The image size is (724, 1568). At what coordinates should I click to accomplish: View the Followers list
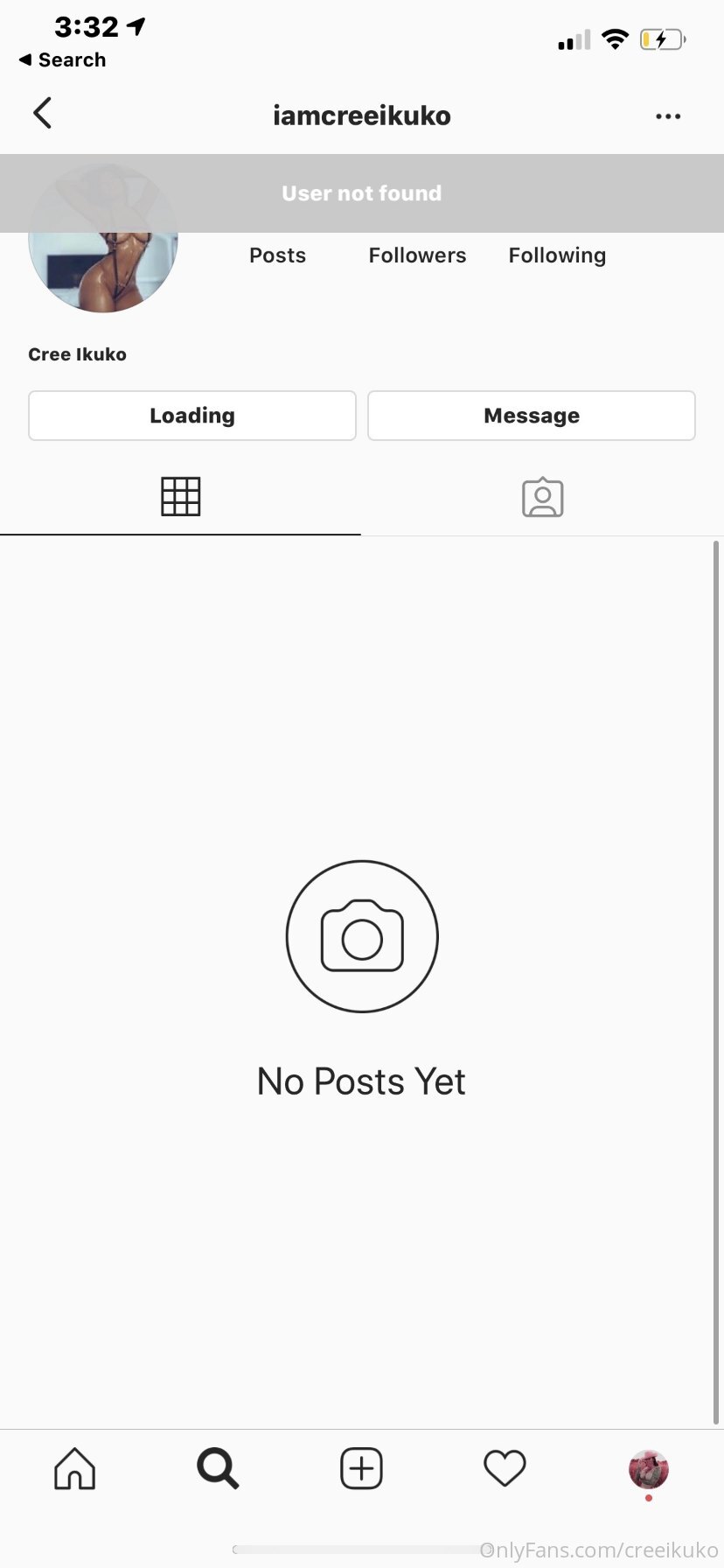click(x=417, y=255)
